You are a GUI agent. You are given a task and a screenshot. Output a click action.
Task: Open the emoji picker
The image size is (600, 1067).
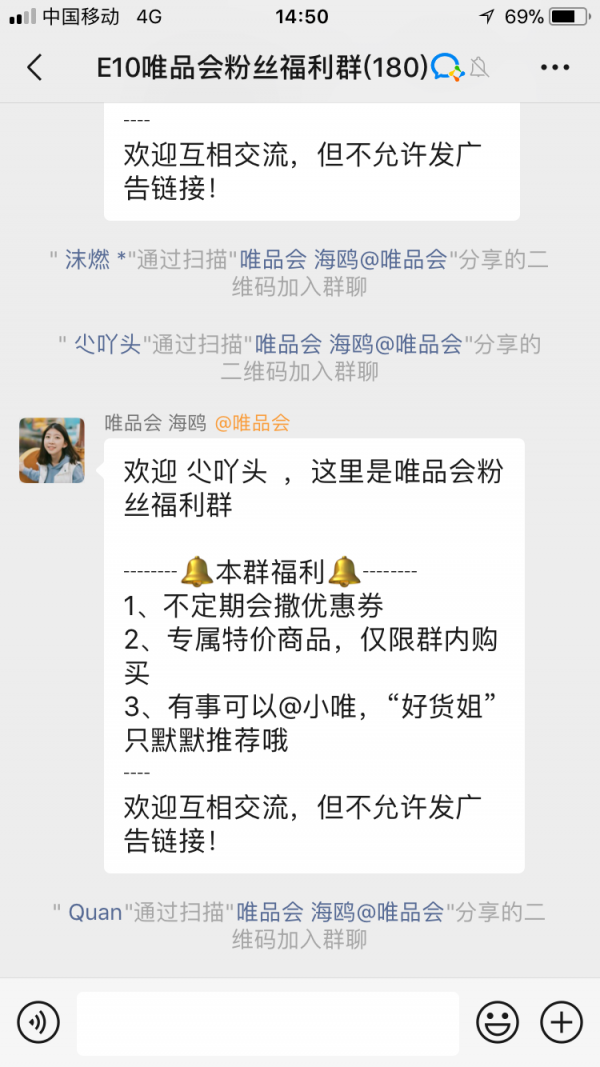(x=497, y=1022)
